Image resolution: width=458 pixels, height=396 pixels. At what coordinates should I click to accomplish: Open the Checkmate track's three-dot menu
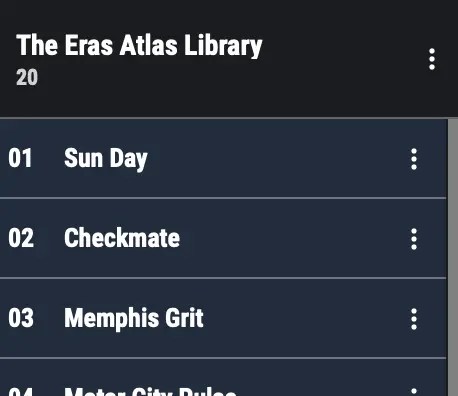click(x=414, y=239)
